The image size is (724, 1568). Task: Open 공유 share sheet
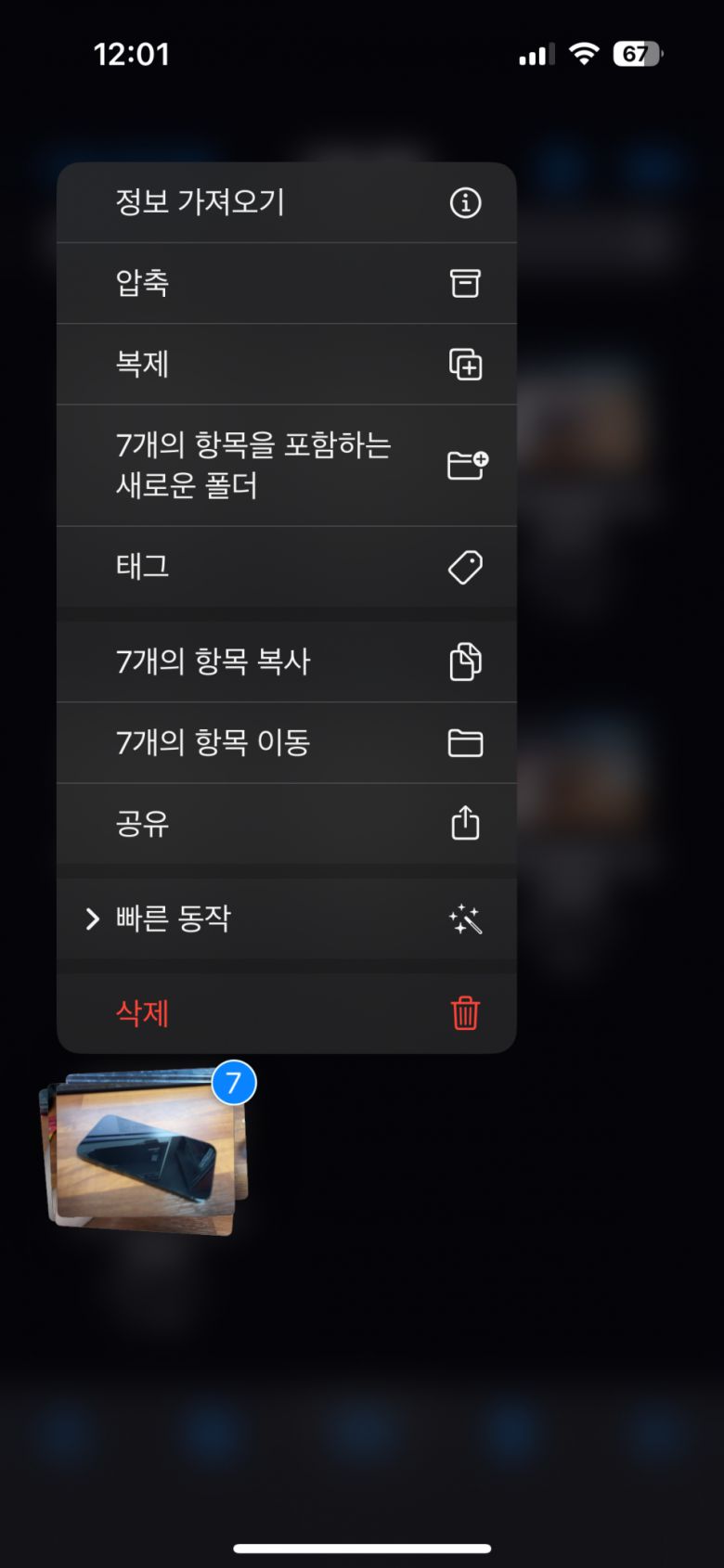coord(286,823)
